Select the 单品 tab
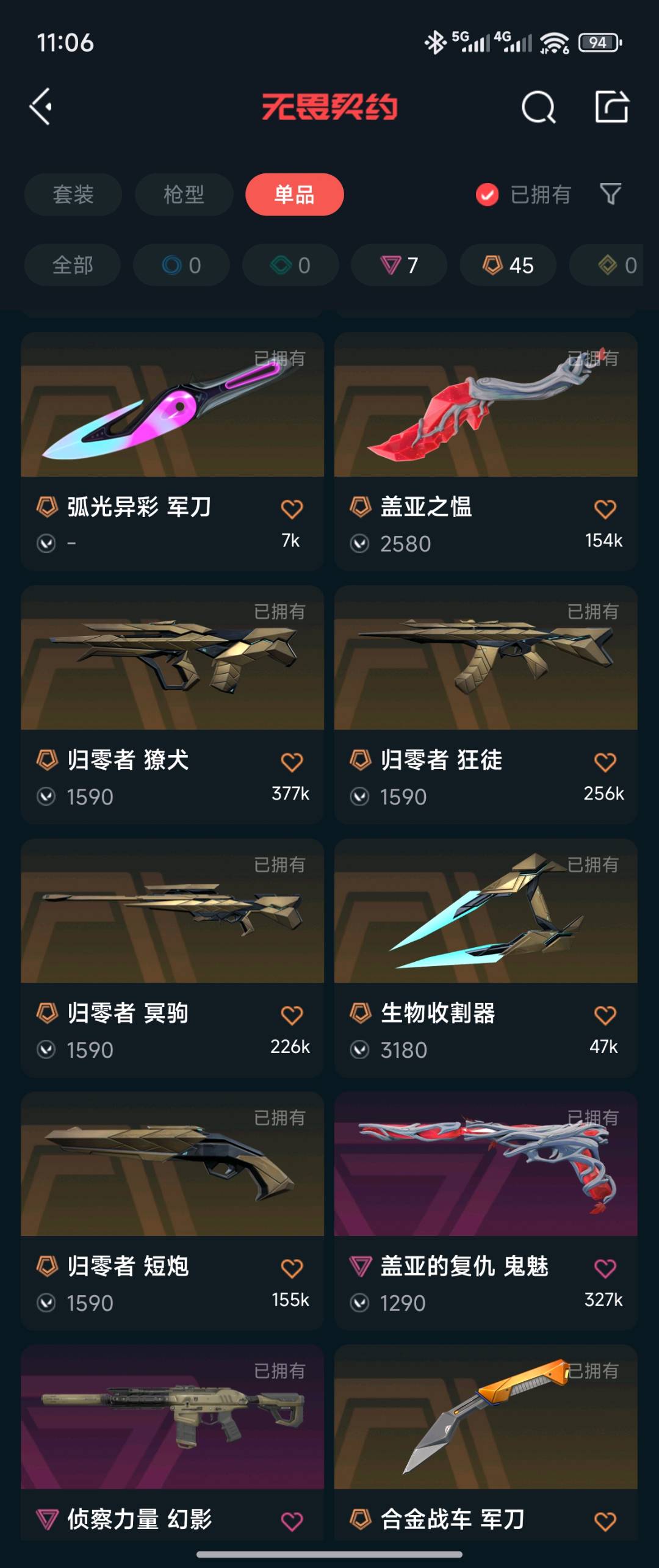This screenshot has height=1568, width=659. click(x=294, y=195)
